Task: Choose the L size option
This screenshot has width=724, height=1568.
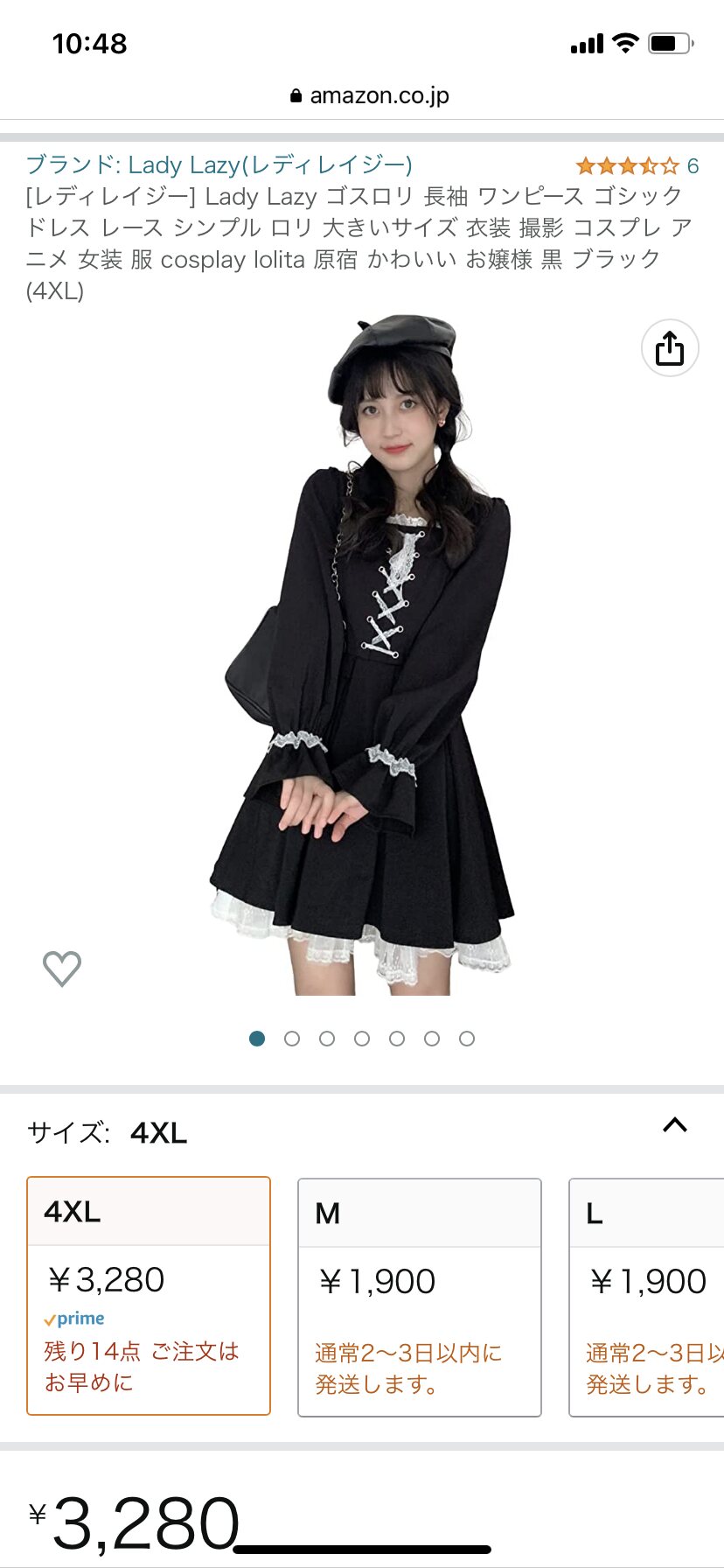Action: [646, 1298]
